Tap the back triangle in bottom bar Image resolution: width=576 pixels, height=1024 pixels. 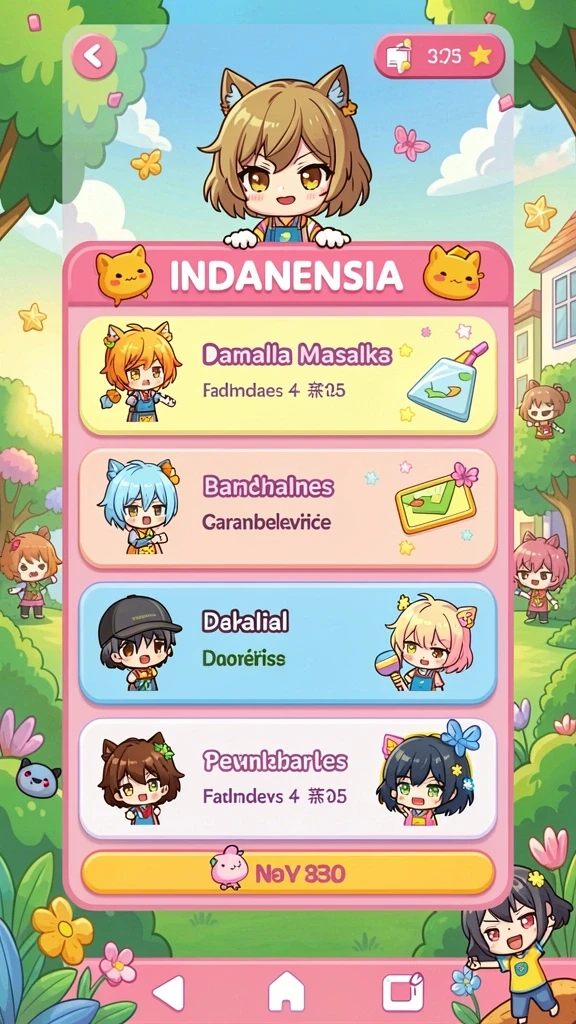click(168, 993)
